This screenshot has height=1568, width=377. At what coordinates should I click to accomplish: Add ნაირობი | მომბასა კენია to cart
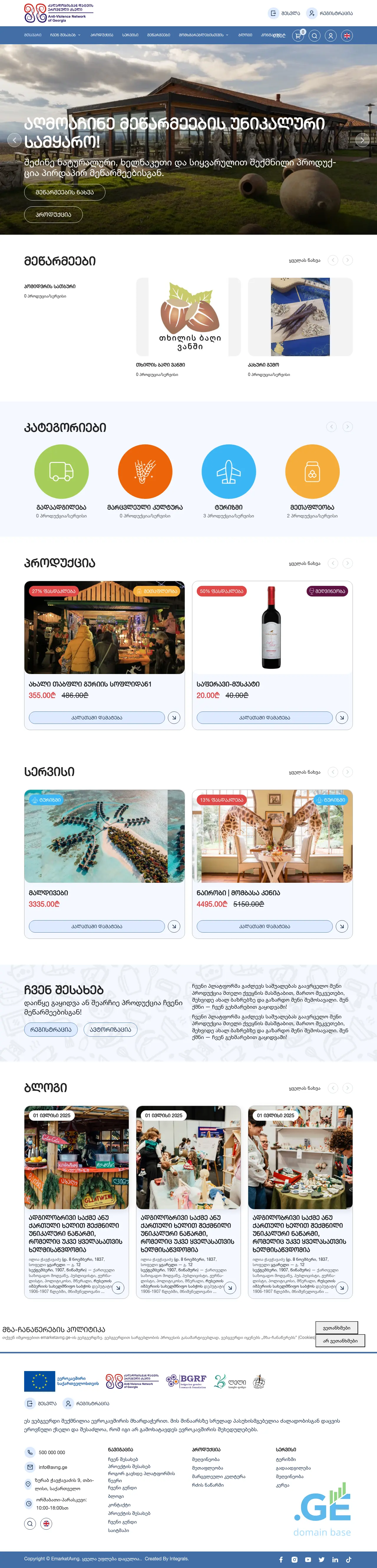264,926
